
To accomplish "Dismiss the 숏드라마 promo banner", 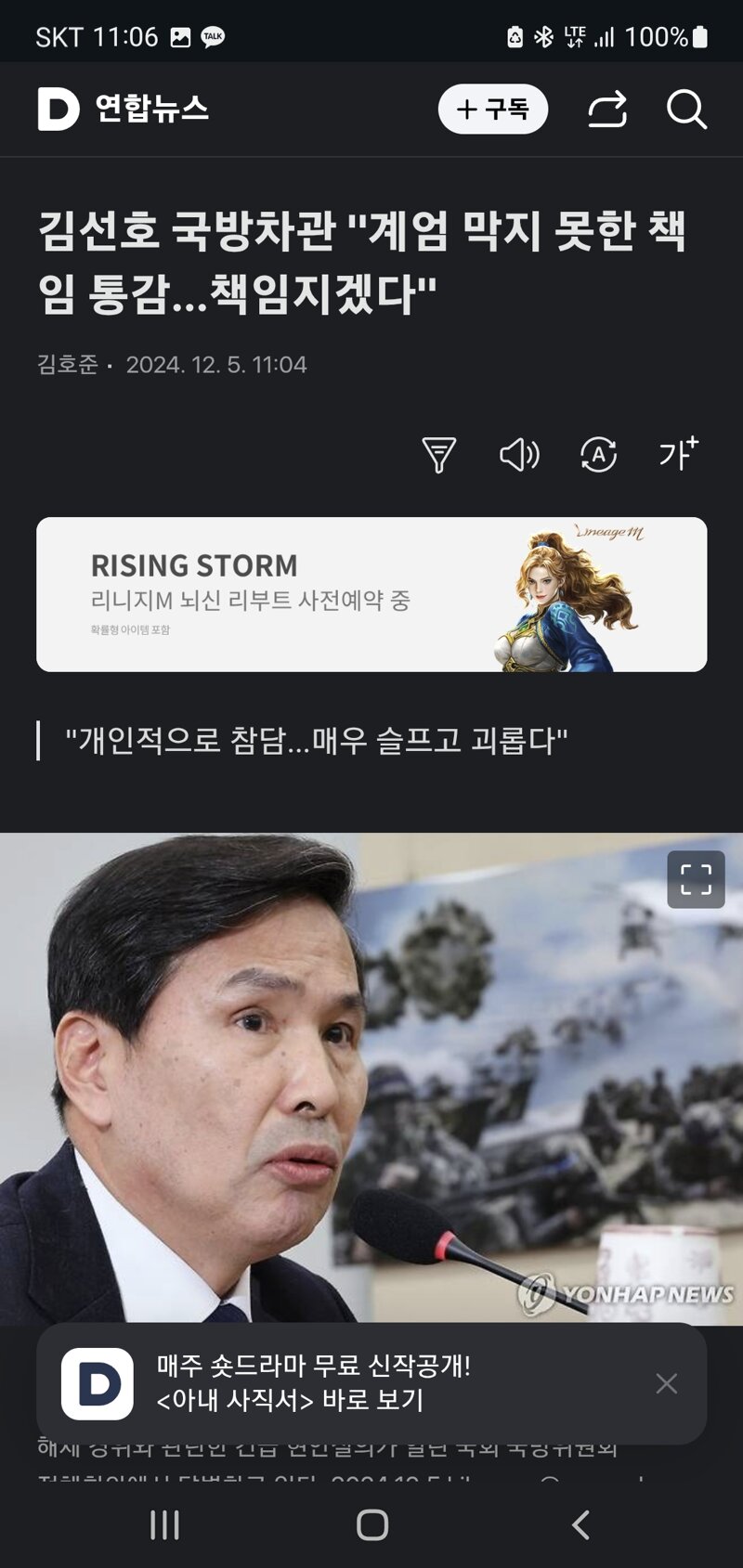I will [x=666, y=1383].
